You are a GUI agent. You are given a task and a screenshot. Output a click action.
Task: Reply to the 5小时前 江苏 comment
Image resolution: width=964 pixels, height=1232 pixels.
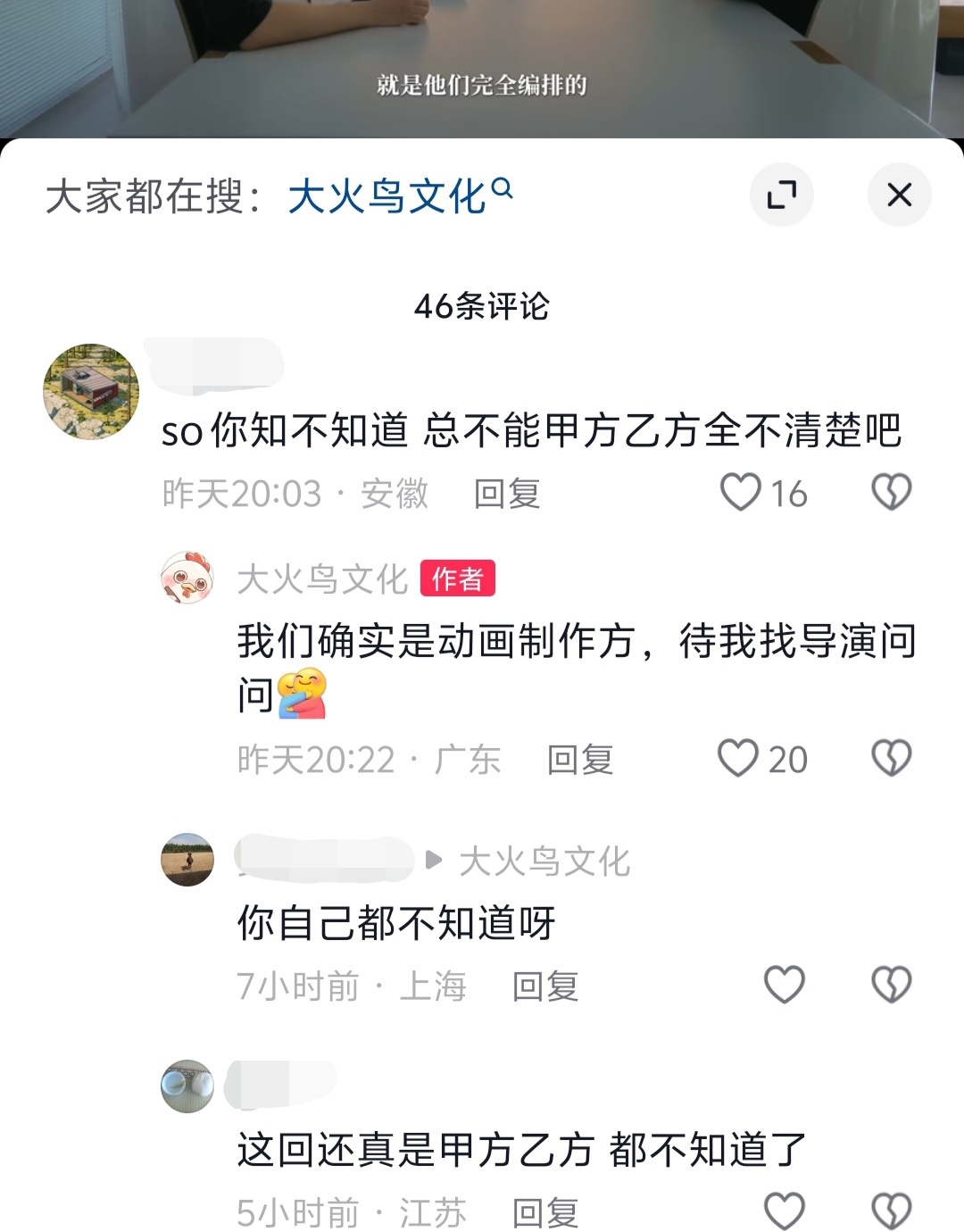coord(545,1213)
